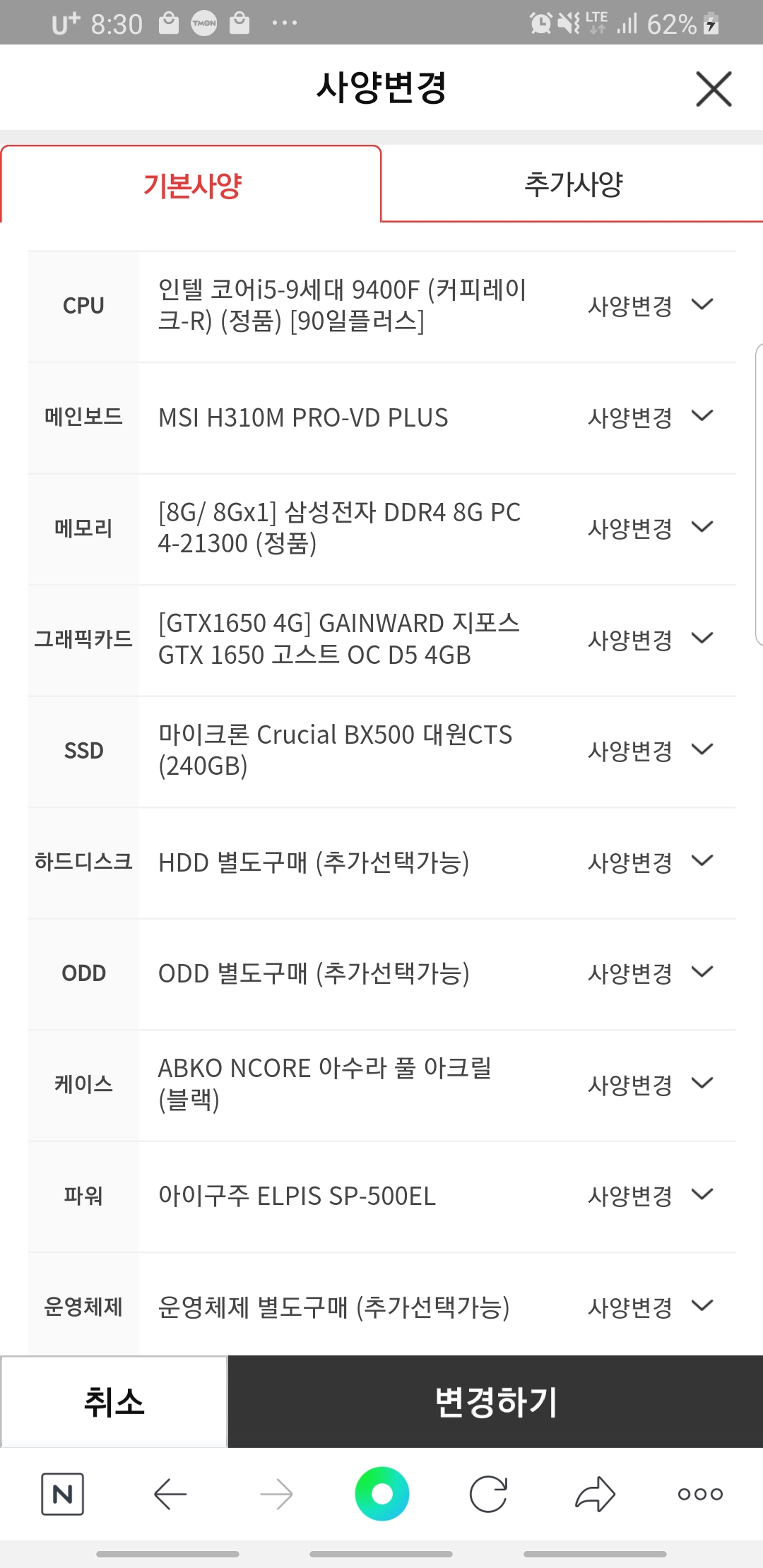
Task: Open 파워 사양변경 options
Action: [650, 1196]
